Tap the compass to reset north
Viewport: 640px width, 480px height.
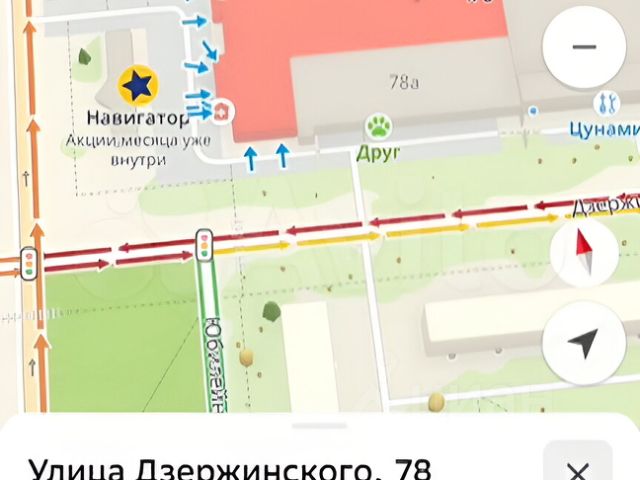pos(583,251)
